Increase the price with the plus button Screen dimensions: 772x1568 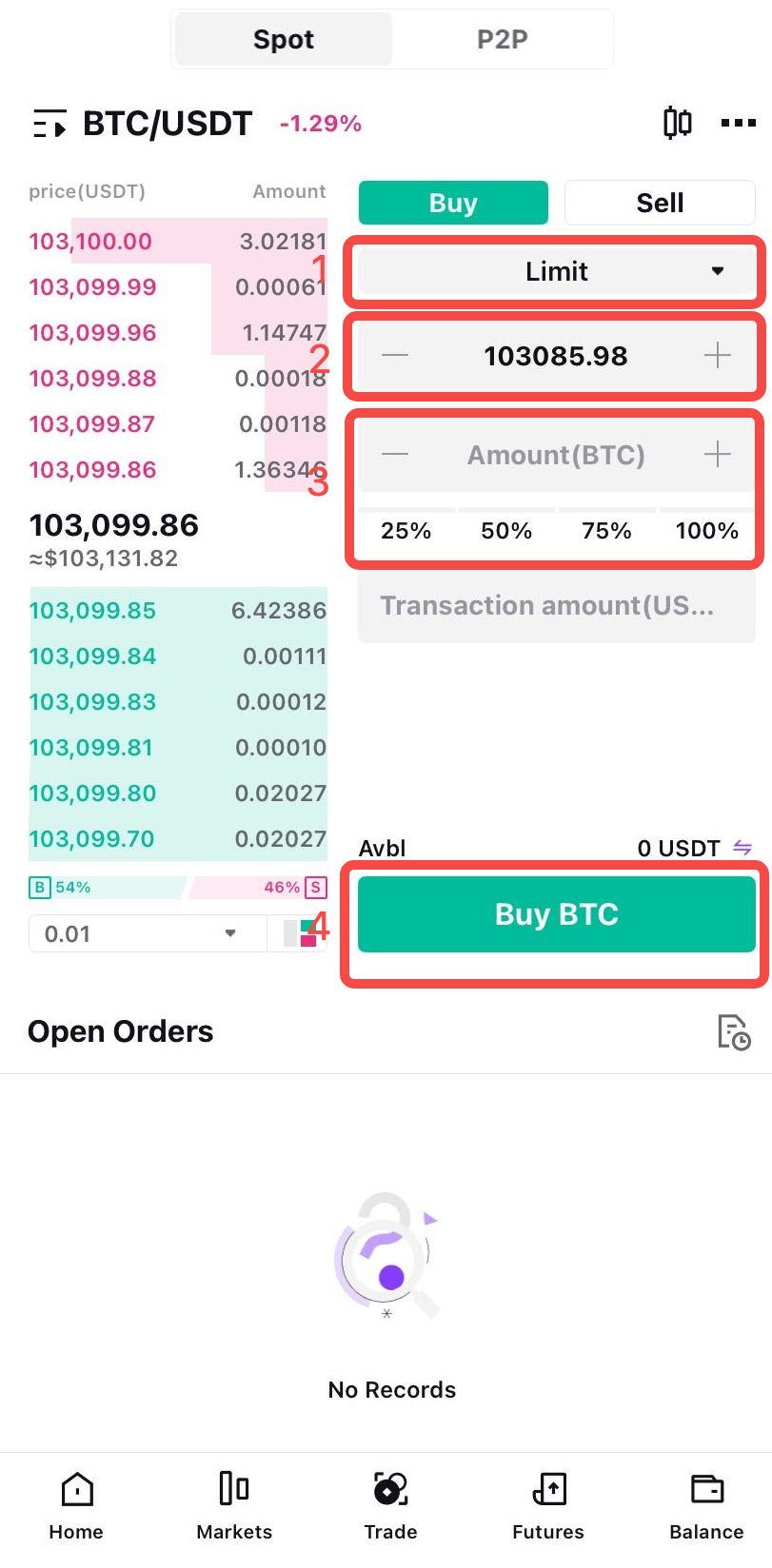click(718, 356)
